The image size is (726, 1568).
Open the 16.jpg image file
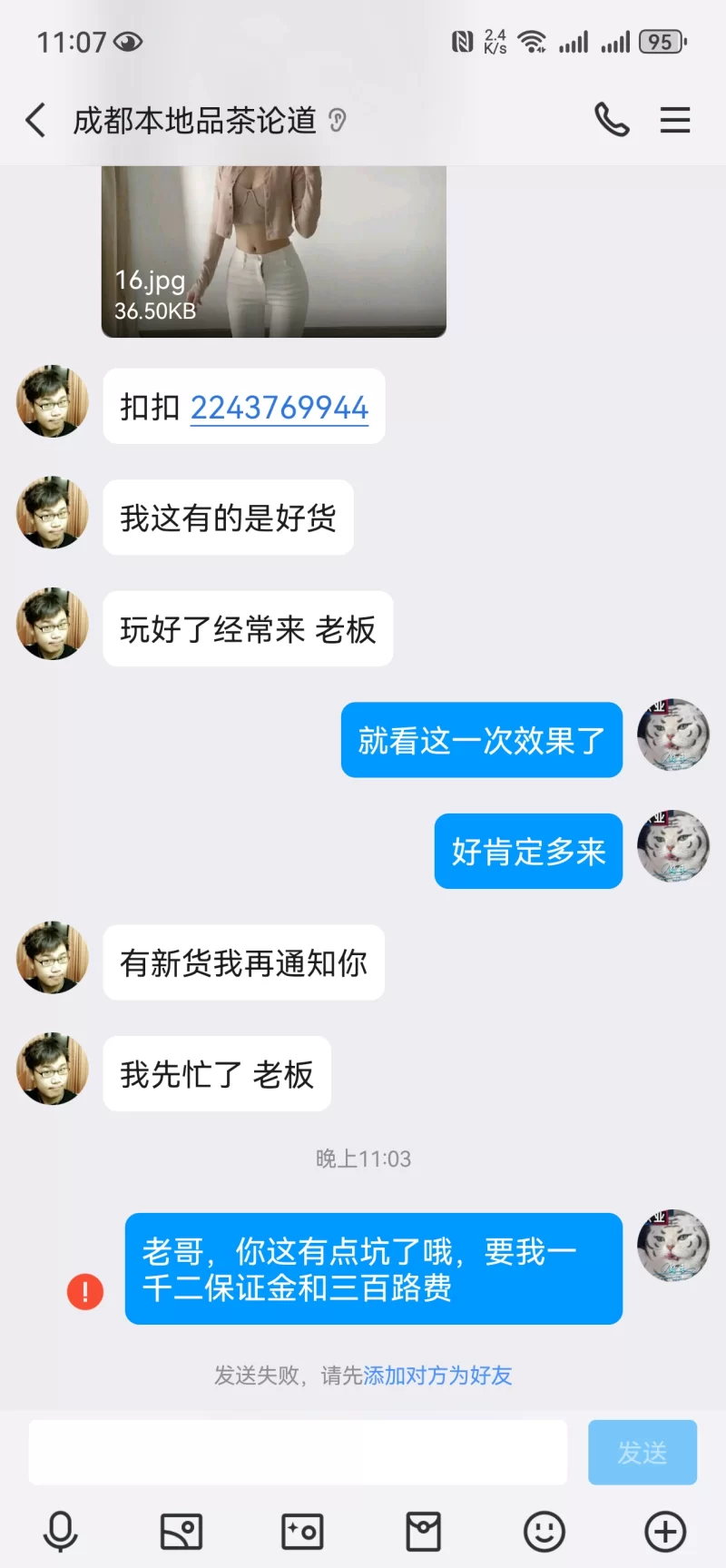click(x=273, y=252)
